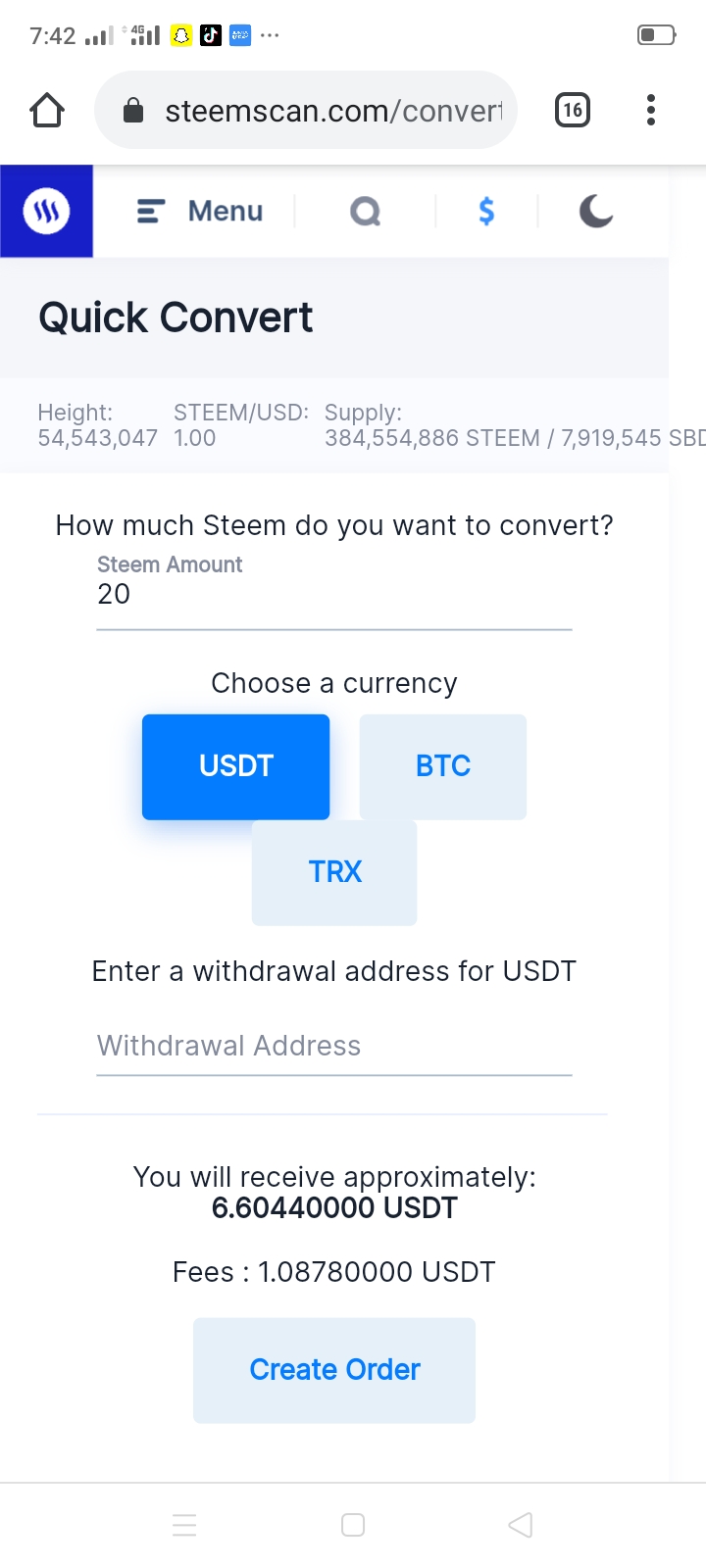Choose BTC as currency
The width and height of the screenshot is (706, 1568).
[443, 766]
